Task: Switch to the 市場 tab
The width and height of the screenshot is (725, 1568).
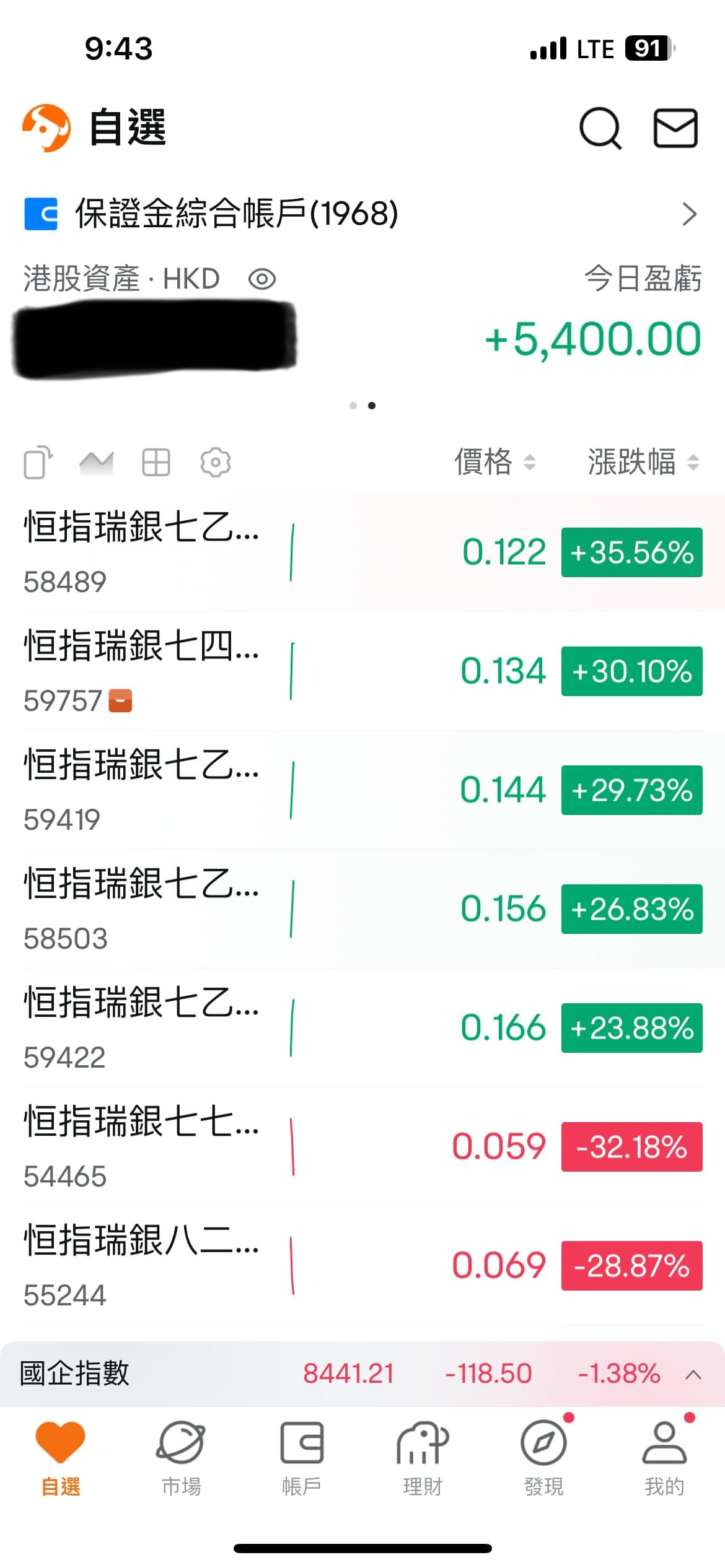Action: point(181,1458)
